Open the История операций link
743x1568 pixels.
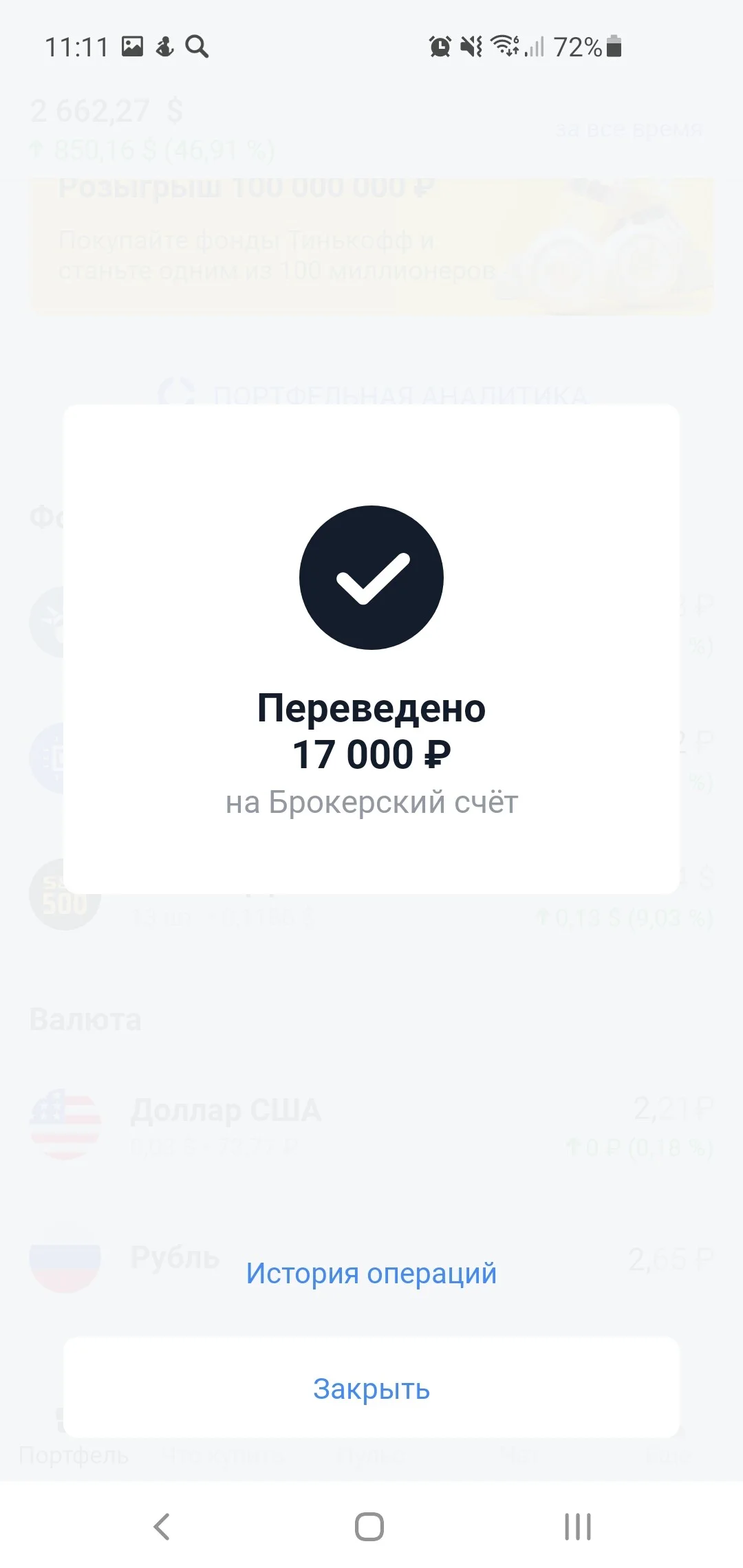[371, 1273]
